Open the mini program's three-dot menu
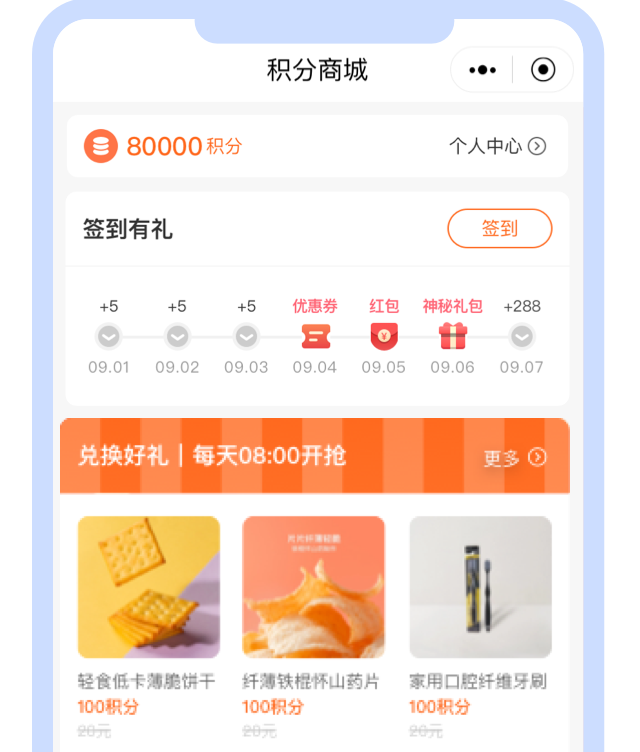This screenshot has height=752, width=640. pos(482,70)
